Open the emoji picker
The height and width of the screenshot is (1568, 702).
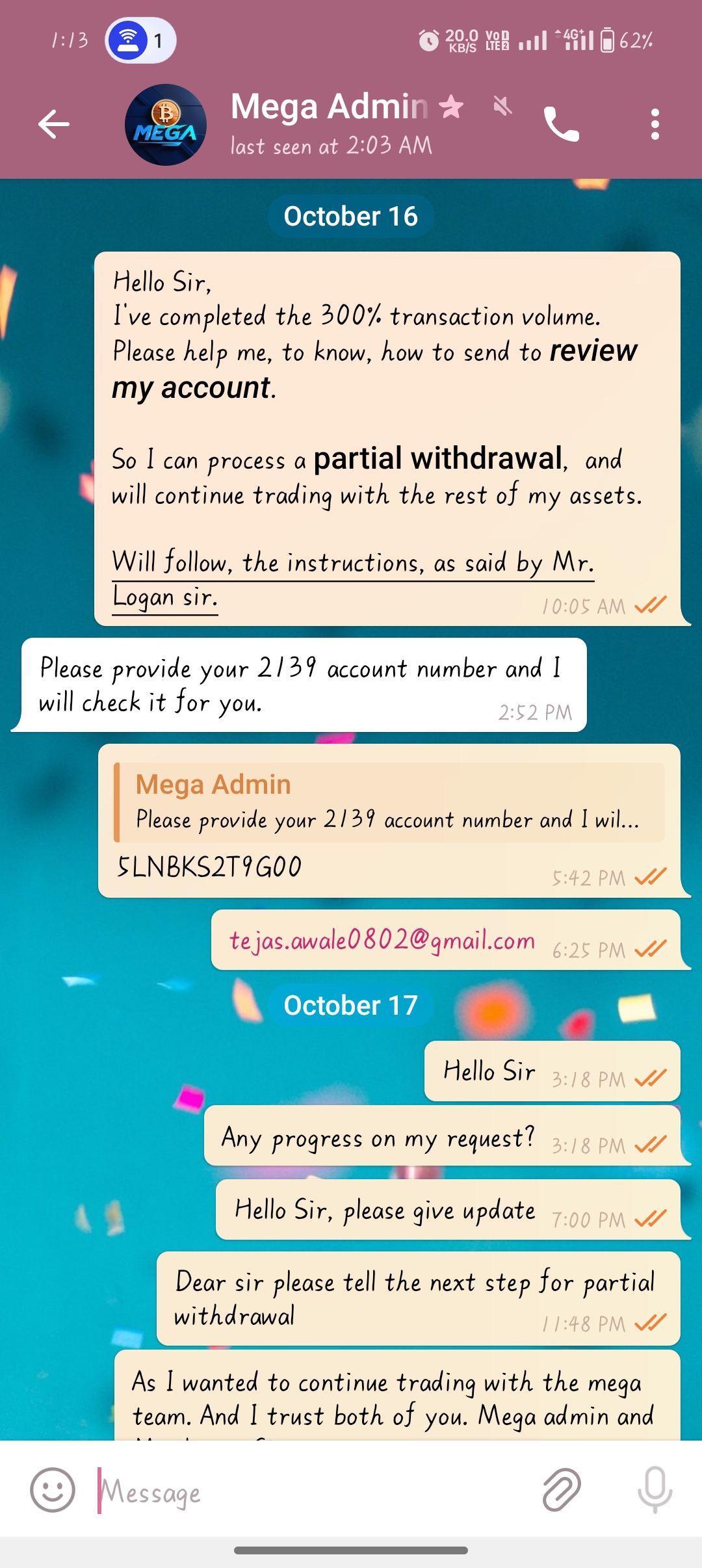53,1490
